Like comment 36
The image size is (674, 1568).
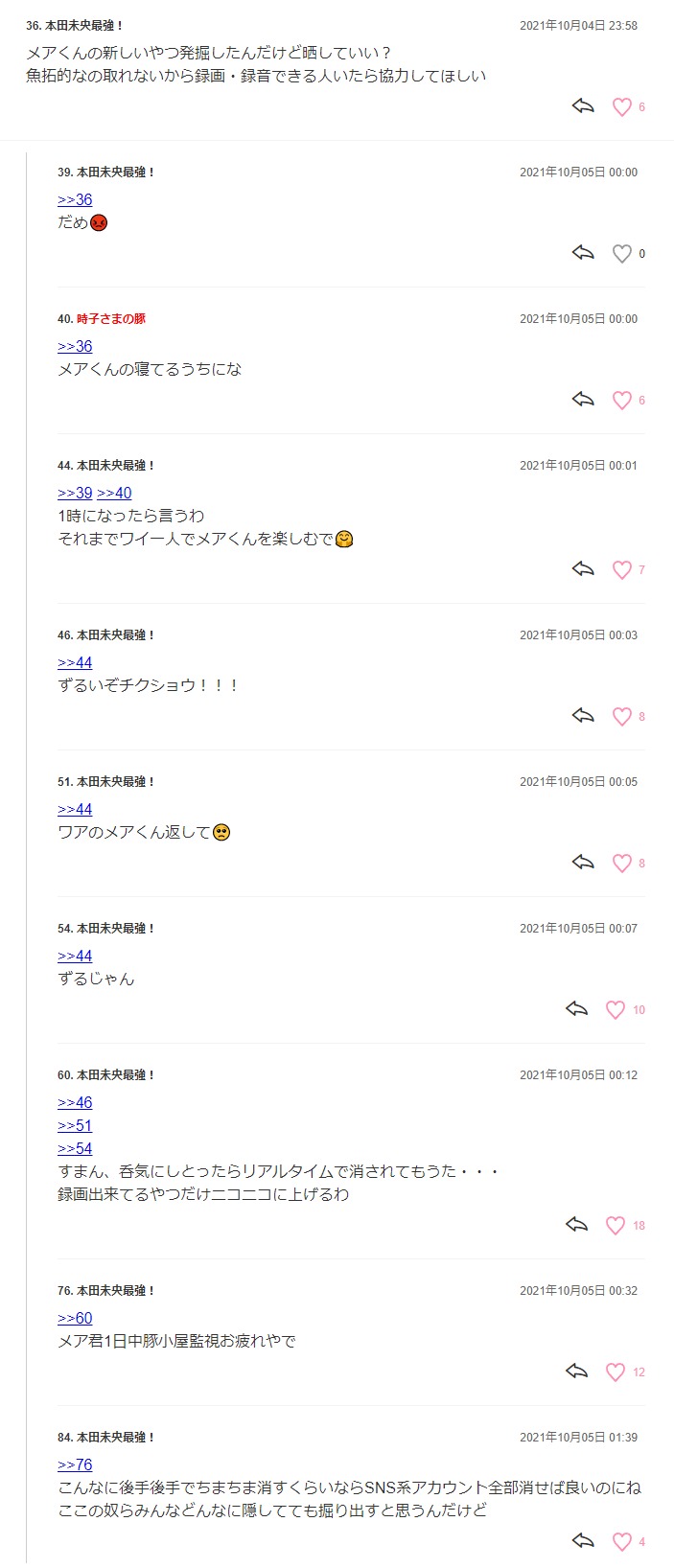click(x=622, y=107)
